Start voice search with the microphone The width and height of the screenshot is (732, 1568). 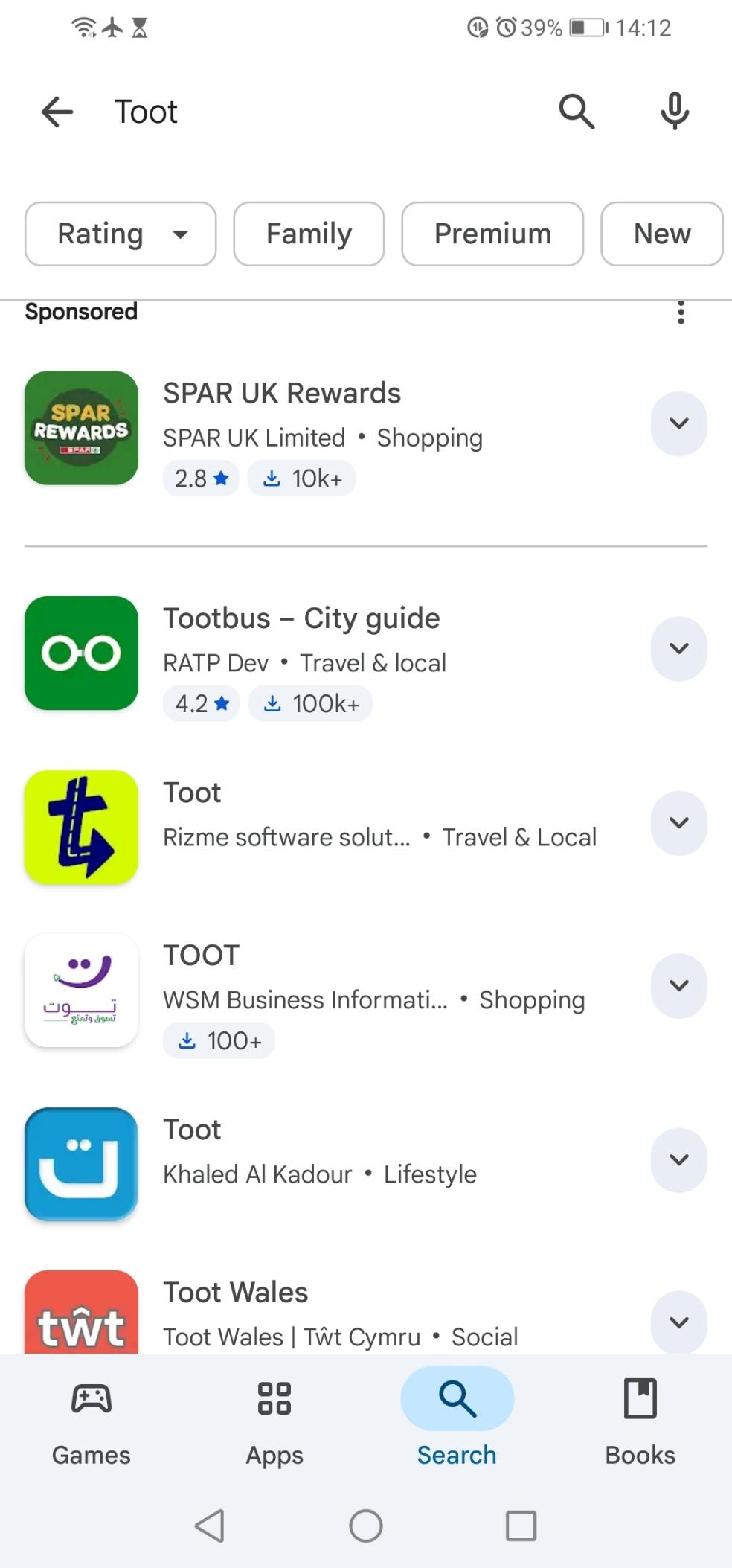(675, 112)
